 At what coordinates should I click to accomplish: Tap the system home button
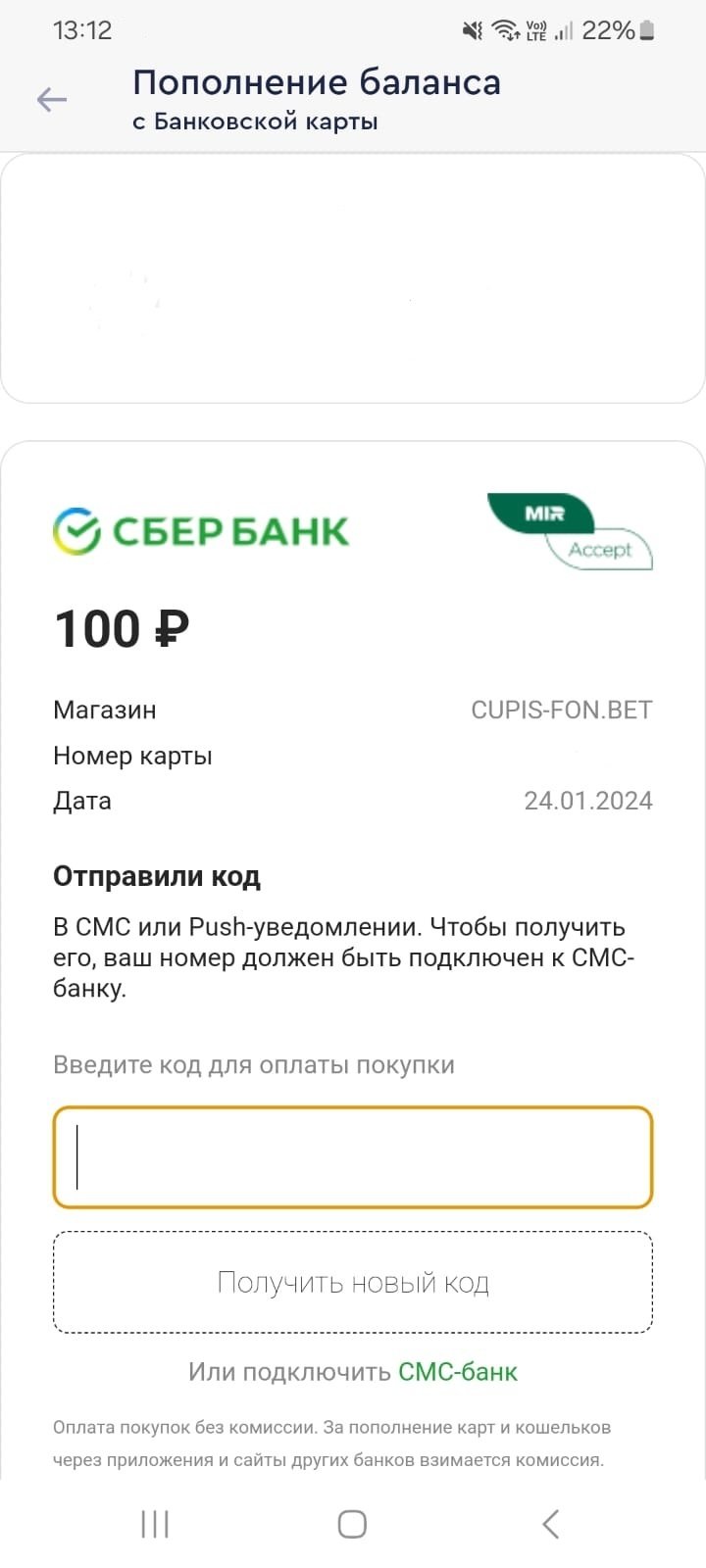click(352, 1524)
